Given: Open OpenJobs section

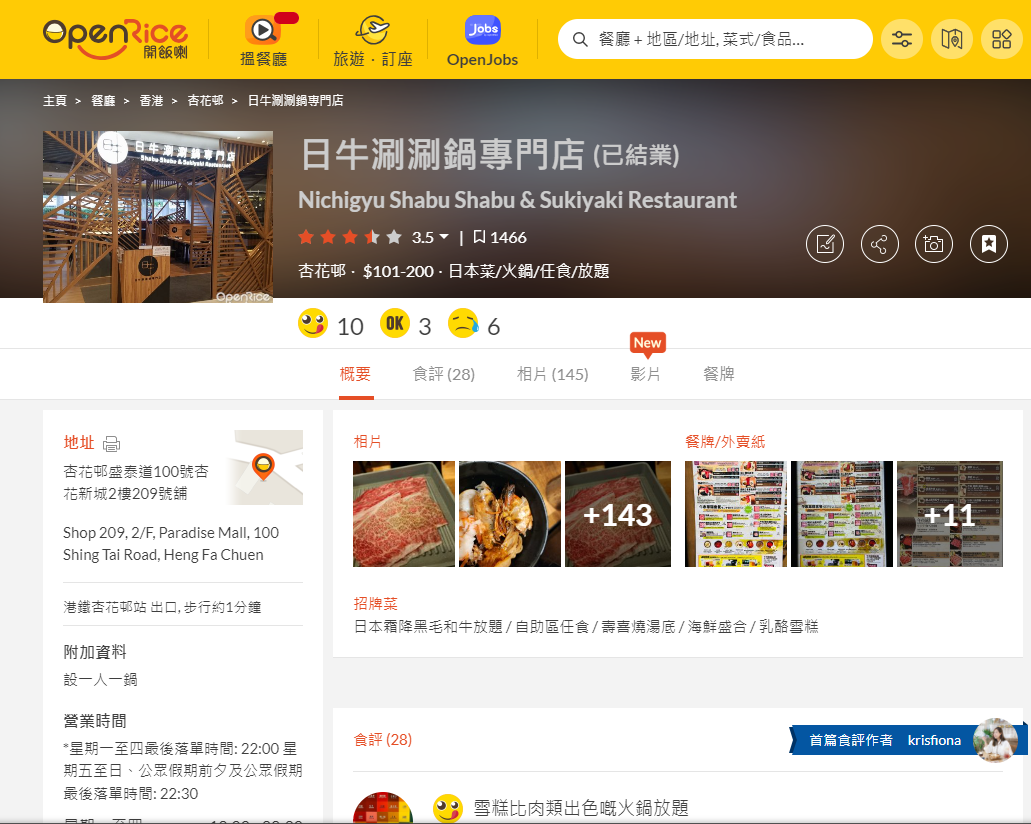Looking at the screenshot, I should click(x=482, y=40).
